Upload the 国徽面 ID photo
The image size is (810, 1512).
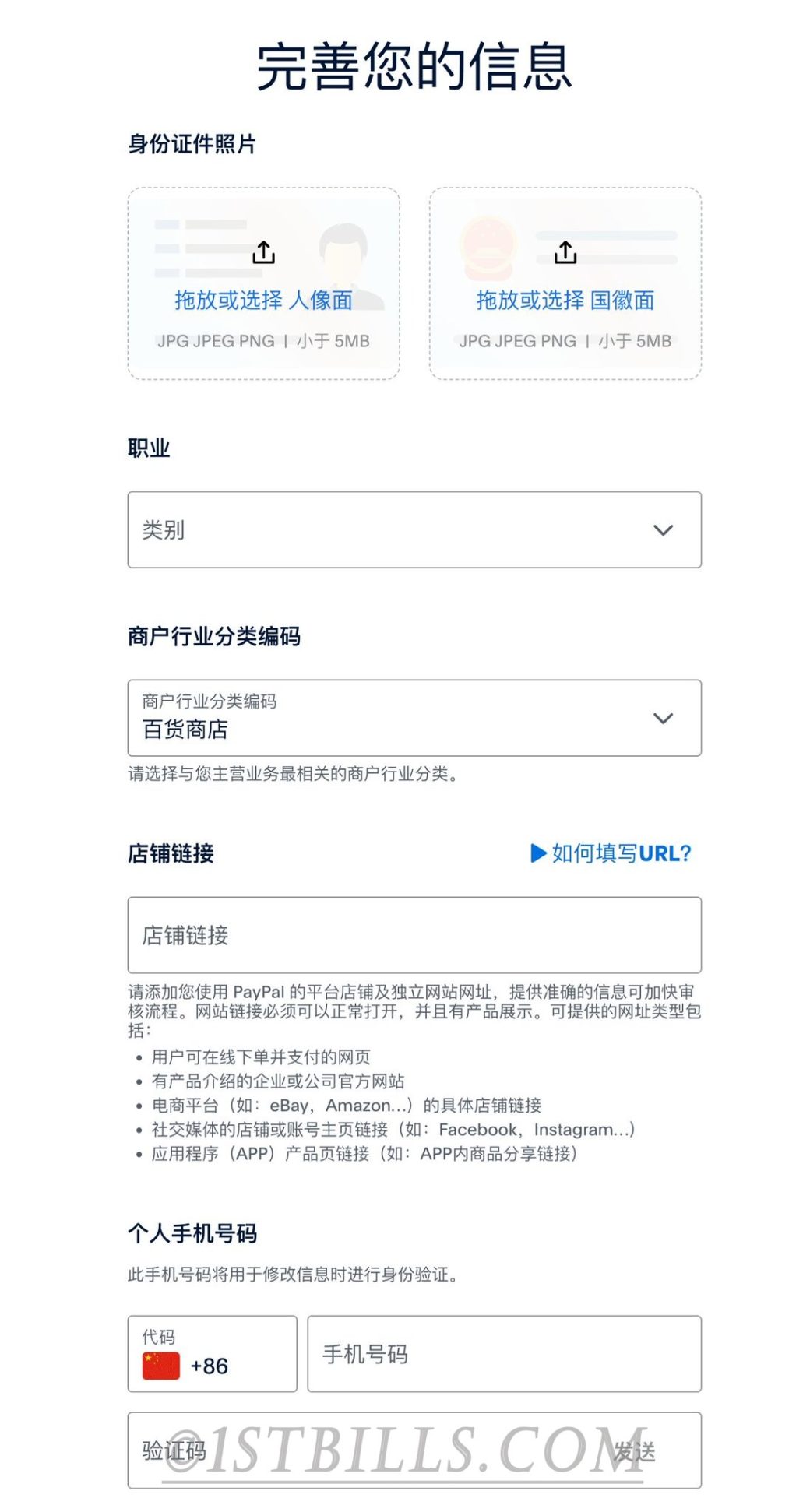pyautogui.click(x=565, y=283)
